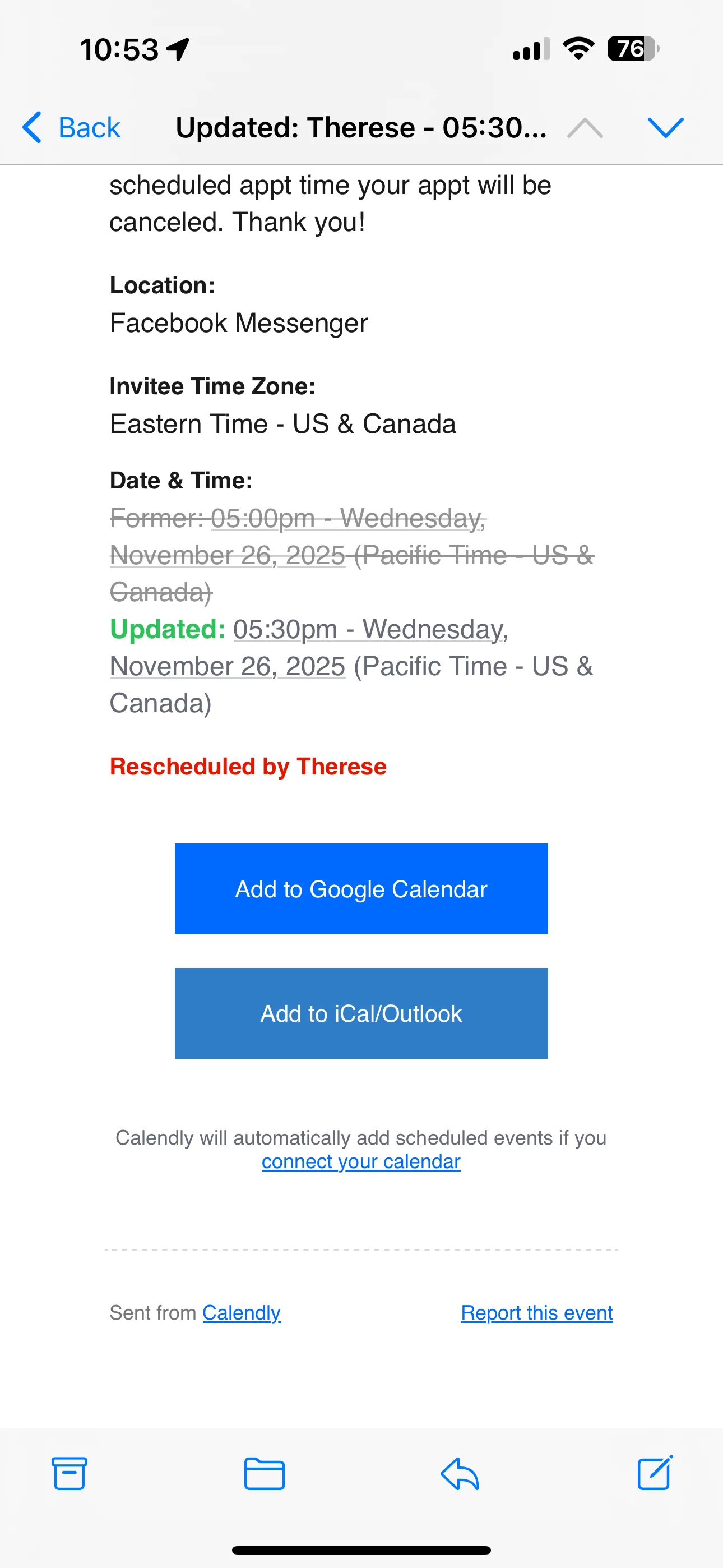Add the appointment to Google Calendar
The height and width of the screenshot is (1568, 723).
point(361,889)
